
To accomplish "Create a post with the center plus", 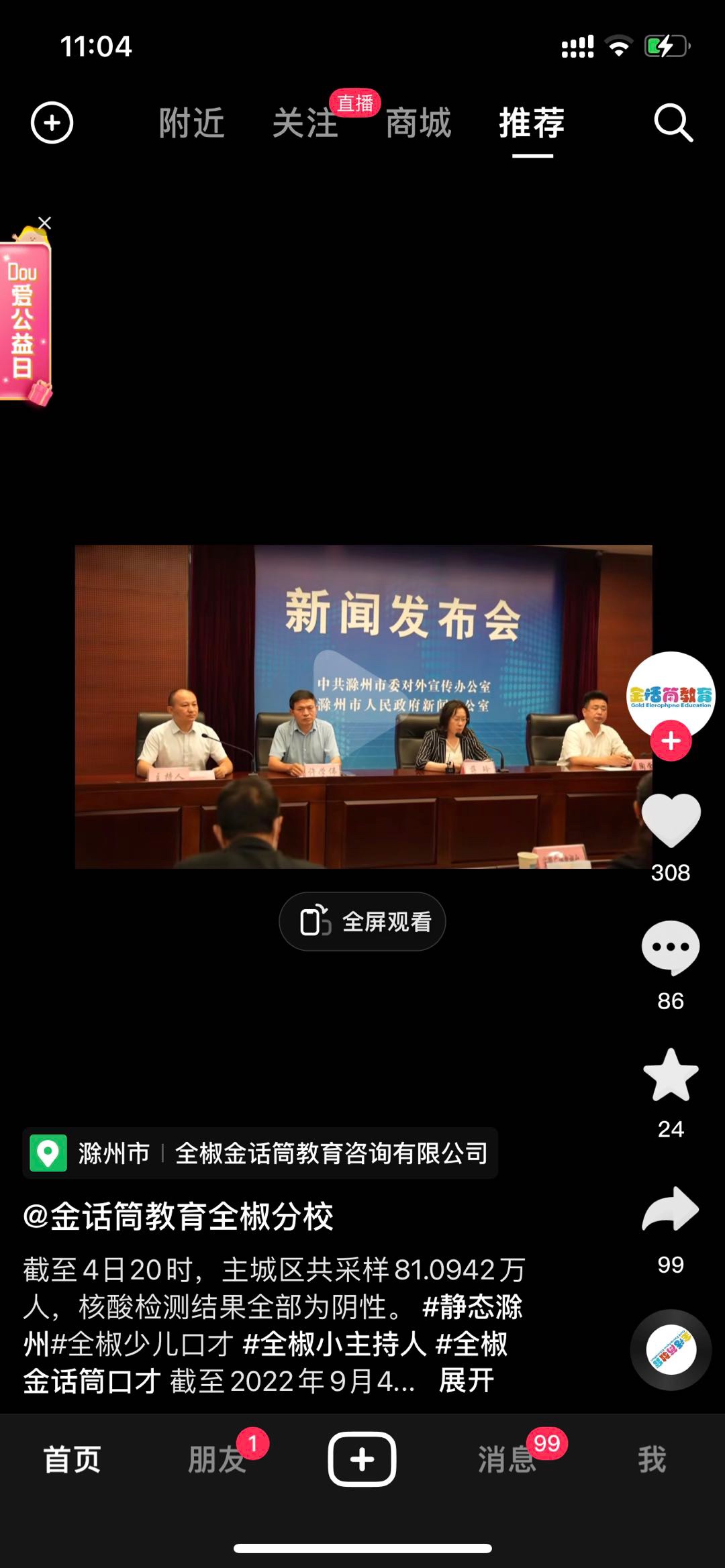I will (362, 1459).
